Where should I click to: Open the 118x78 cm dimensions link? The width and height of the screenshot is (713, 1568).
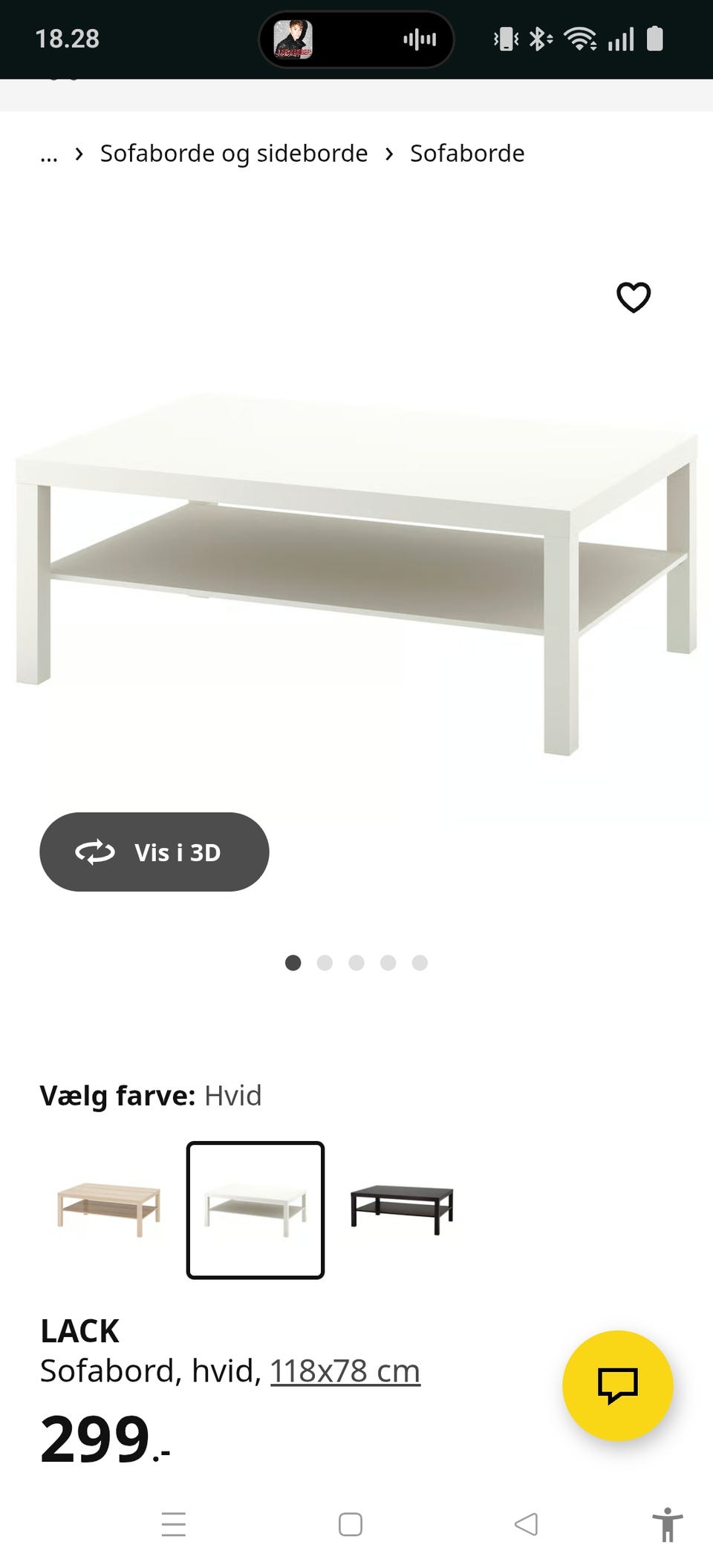[x=345, y=1371]
